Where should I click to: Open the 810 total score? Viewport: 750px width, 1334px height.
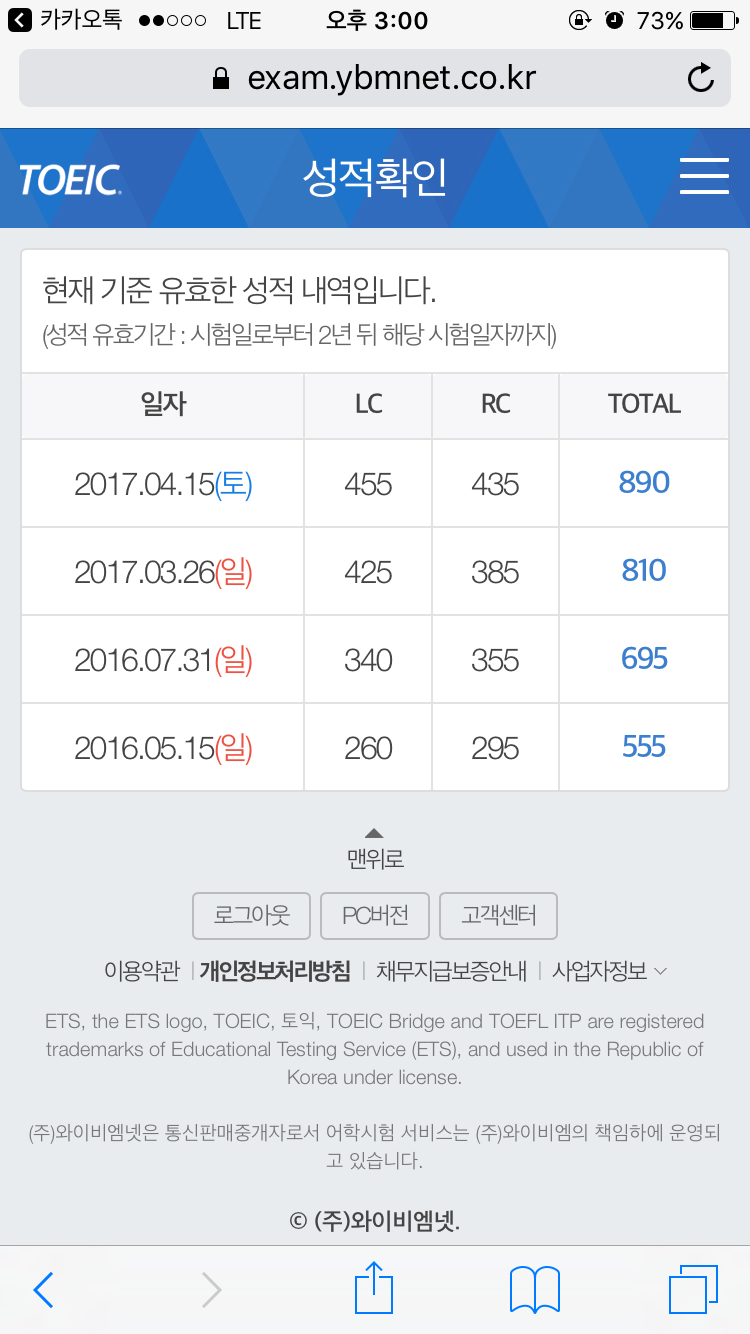coord(644,571)
